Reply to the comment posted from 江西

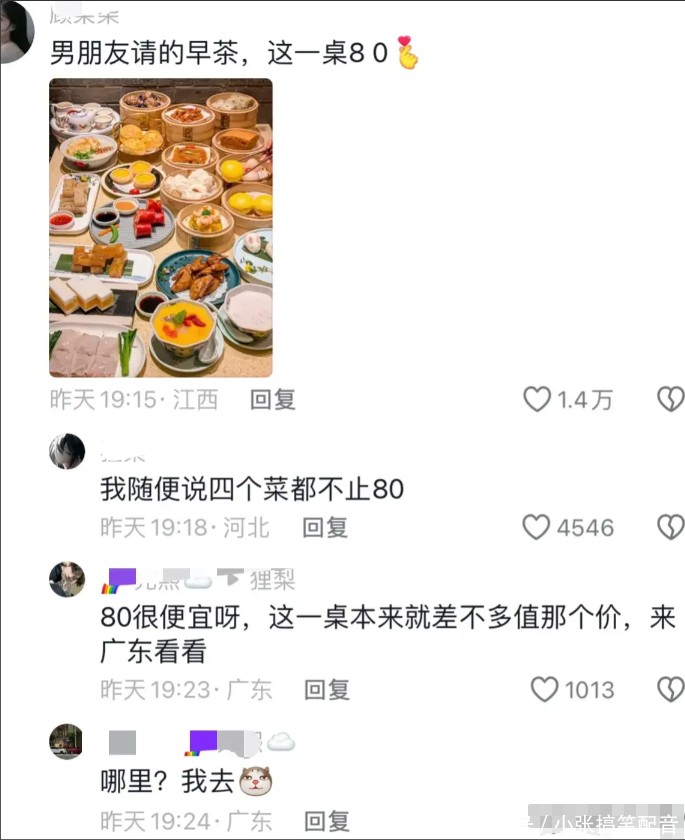[x=272, y=400]
